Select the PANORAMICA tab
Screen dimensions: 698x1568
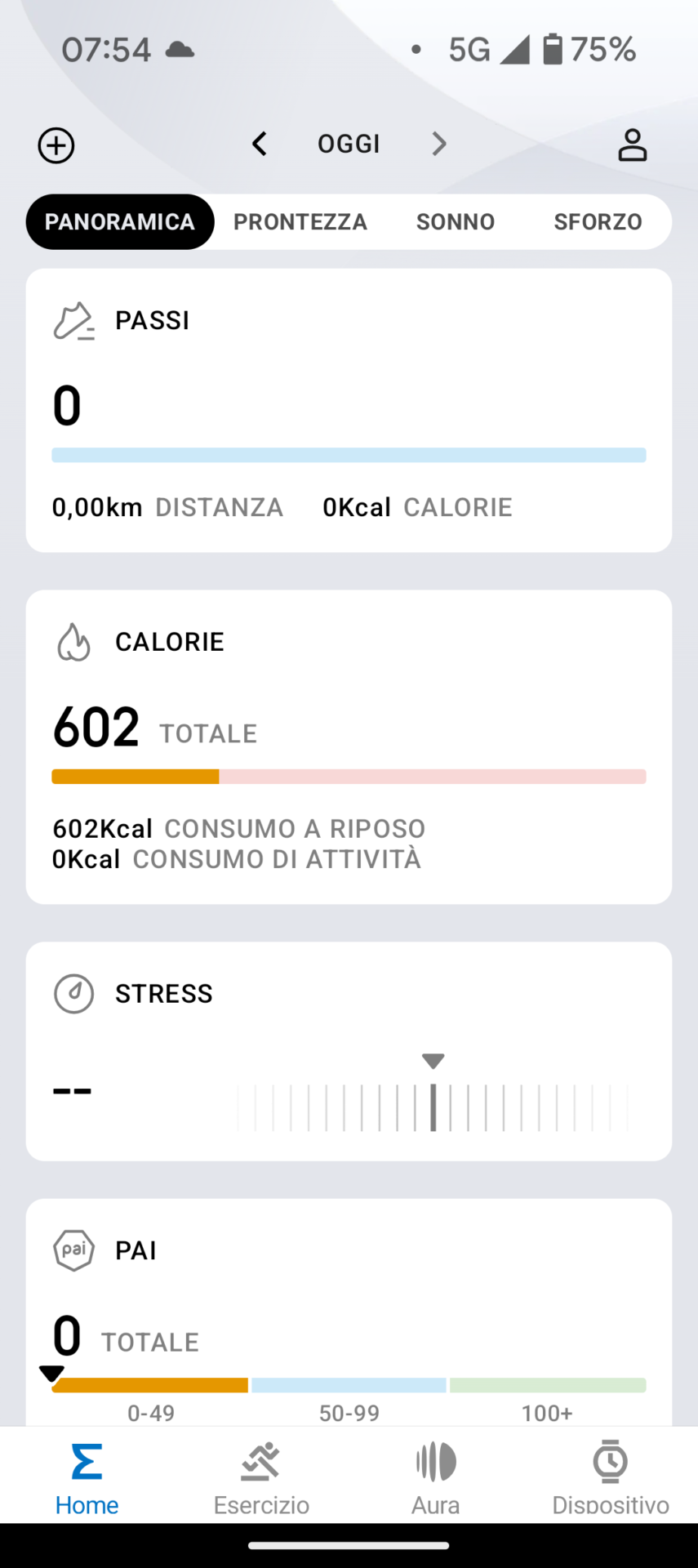(x=120, y=221)
